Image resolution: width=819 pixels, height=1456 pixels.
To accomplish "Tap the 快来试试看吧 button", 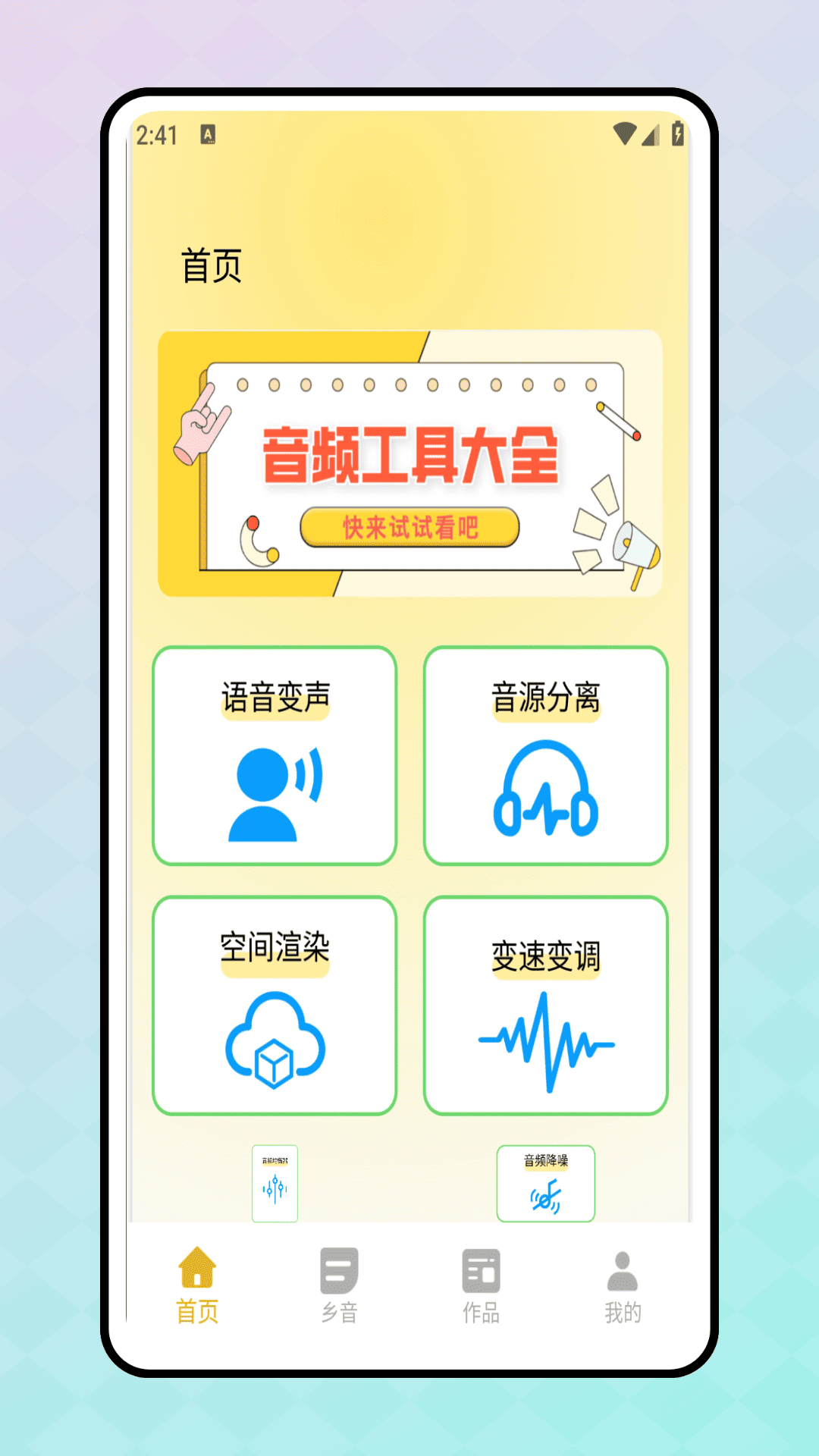I will [409, 529].
